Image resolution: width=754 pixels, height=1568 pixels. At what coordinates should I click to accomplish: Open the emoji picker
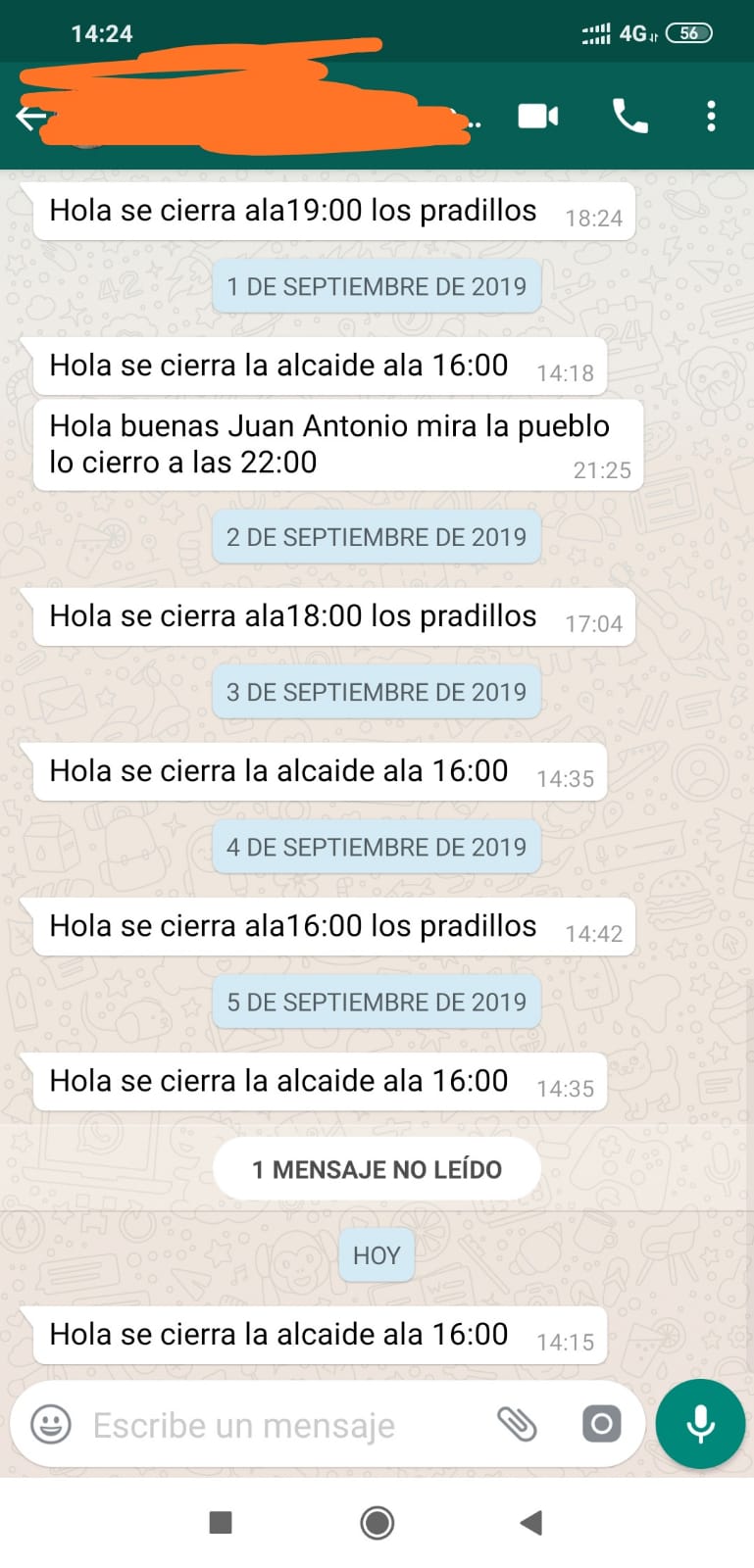pyautogui.click(x=51, y=1424)
